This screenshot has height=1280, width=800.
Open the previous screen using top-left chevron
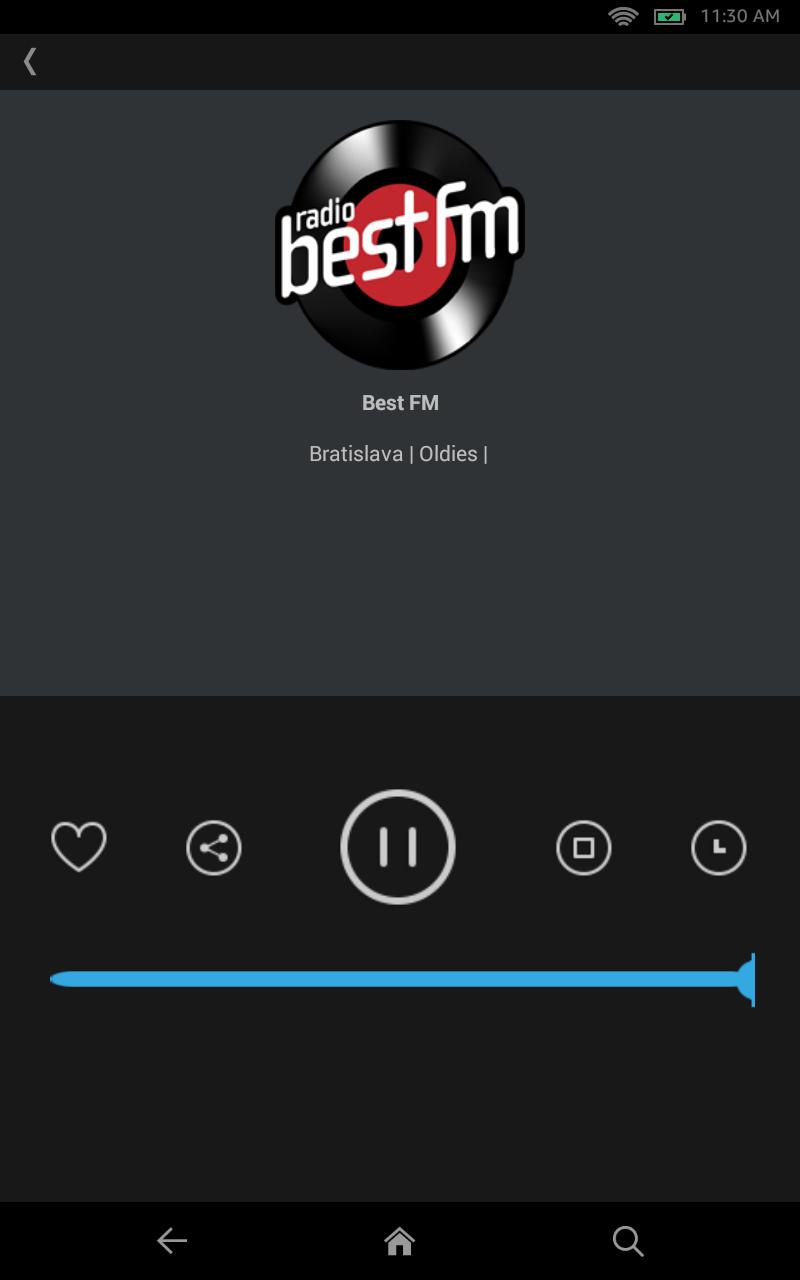(x=31, y=61)
